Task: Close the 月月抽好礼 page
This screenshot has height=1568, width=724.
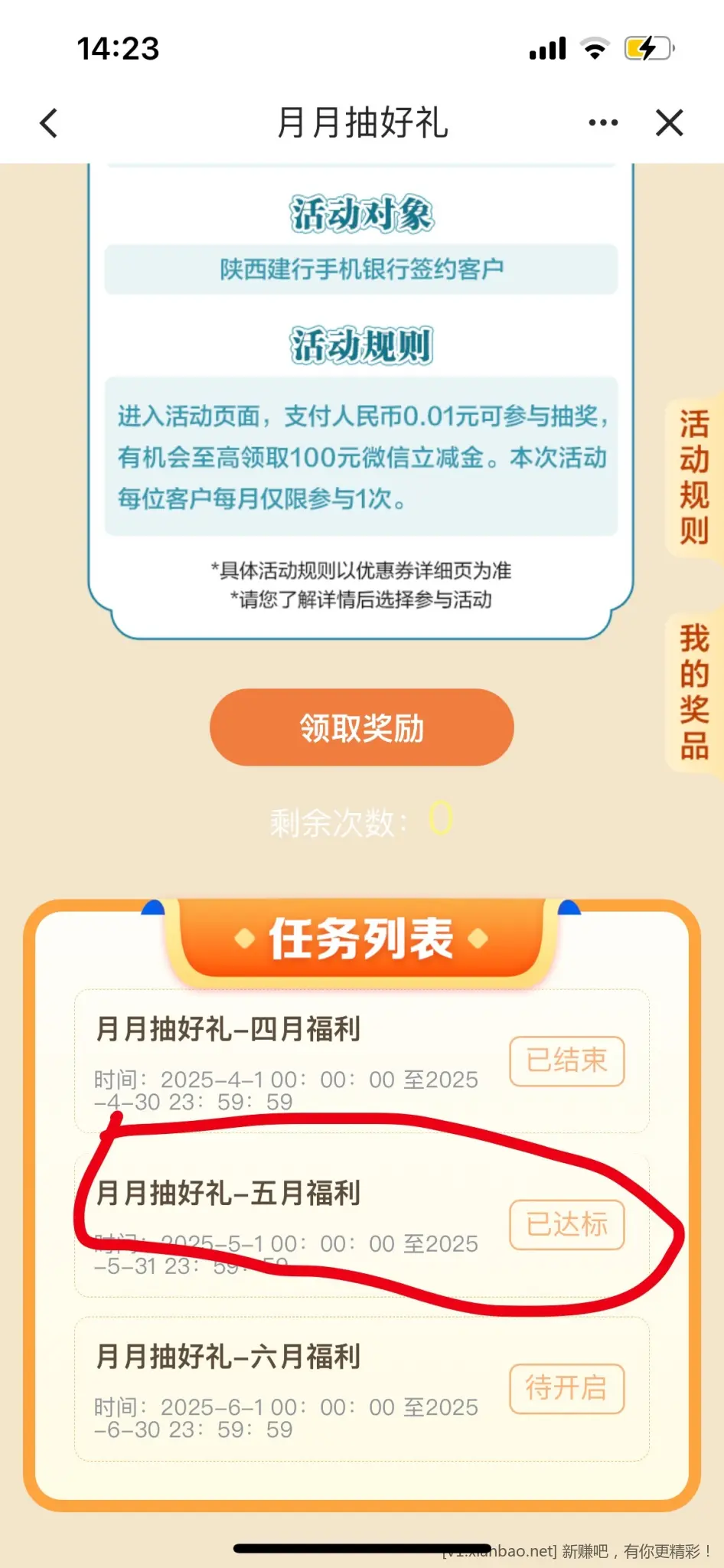Action: (669, 122)
